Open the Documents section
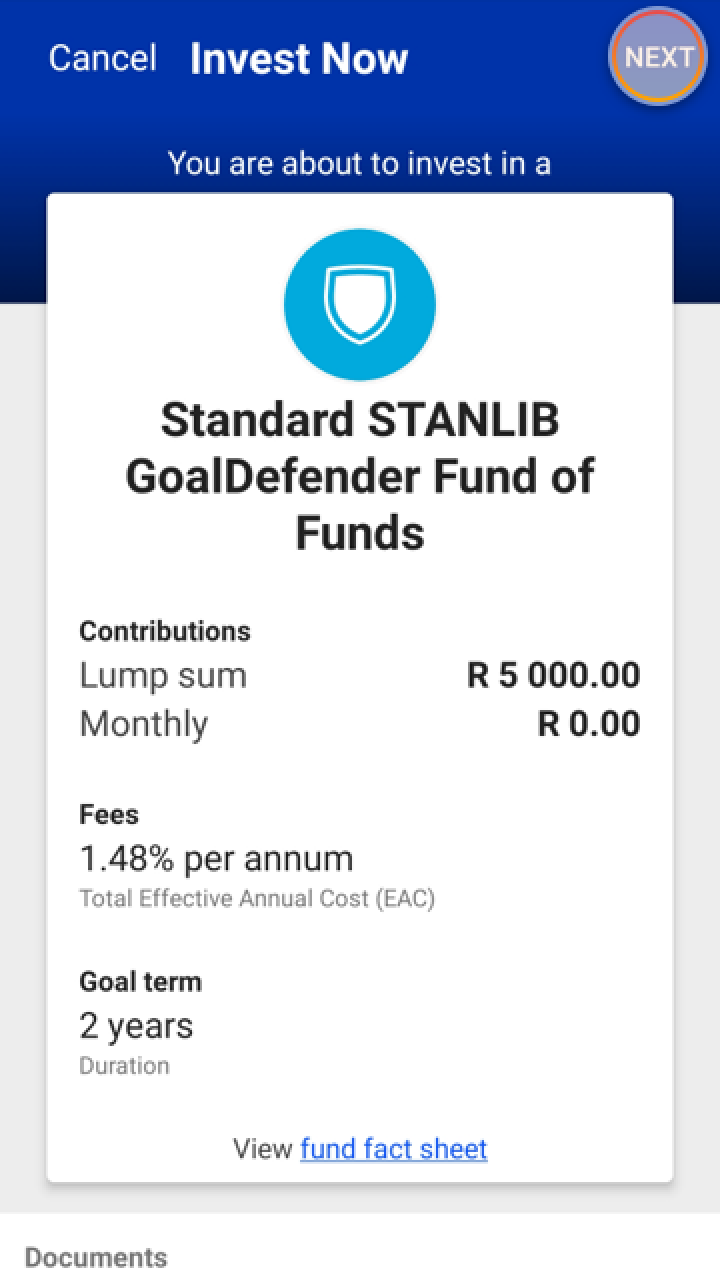 [x=95, y=1257]
